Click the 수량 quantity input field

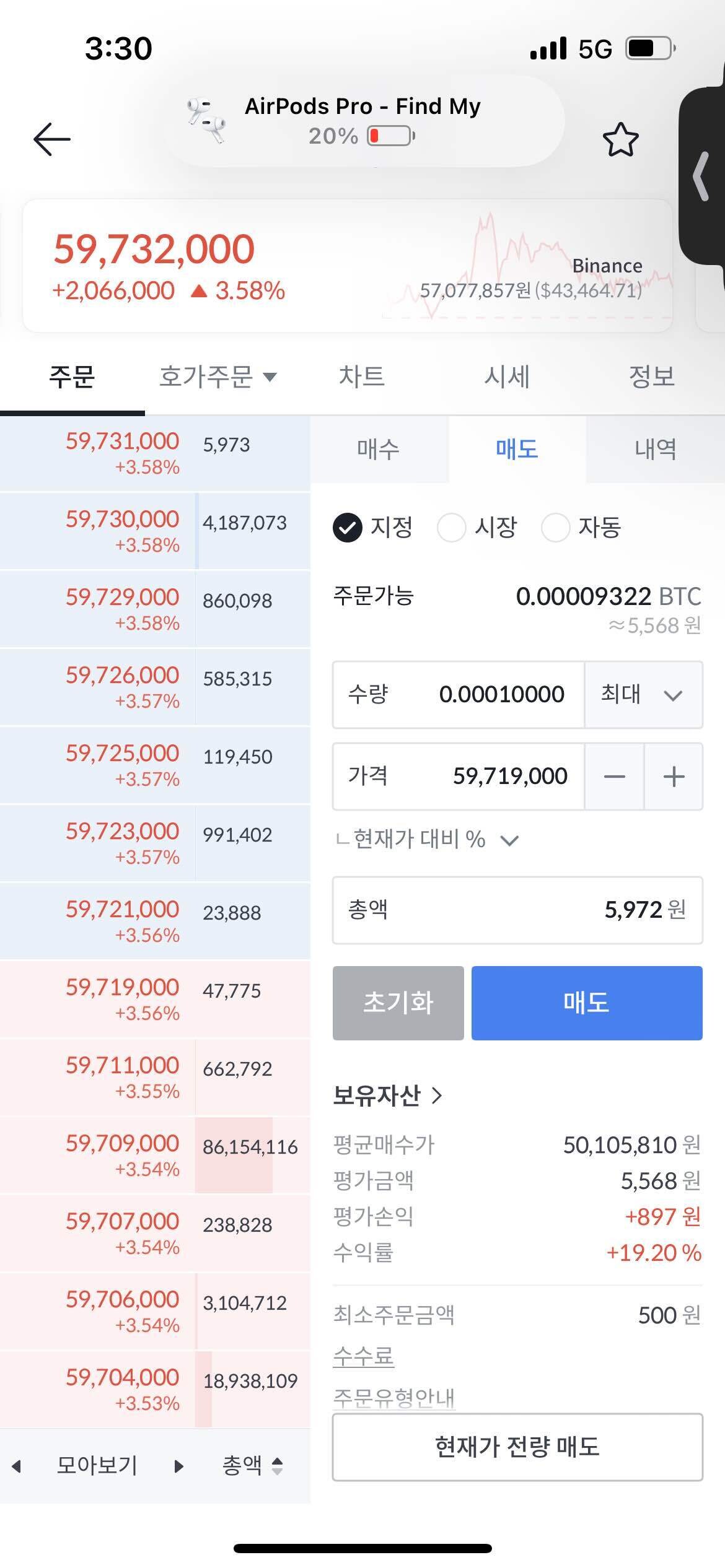(502, 694)
